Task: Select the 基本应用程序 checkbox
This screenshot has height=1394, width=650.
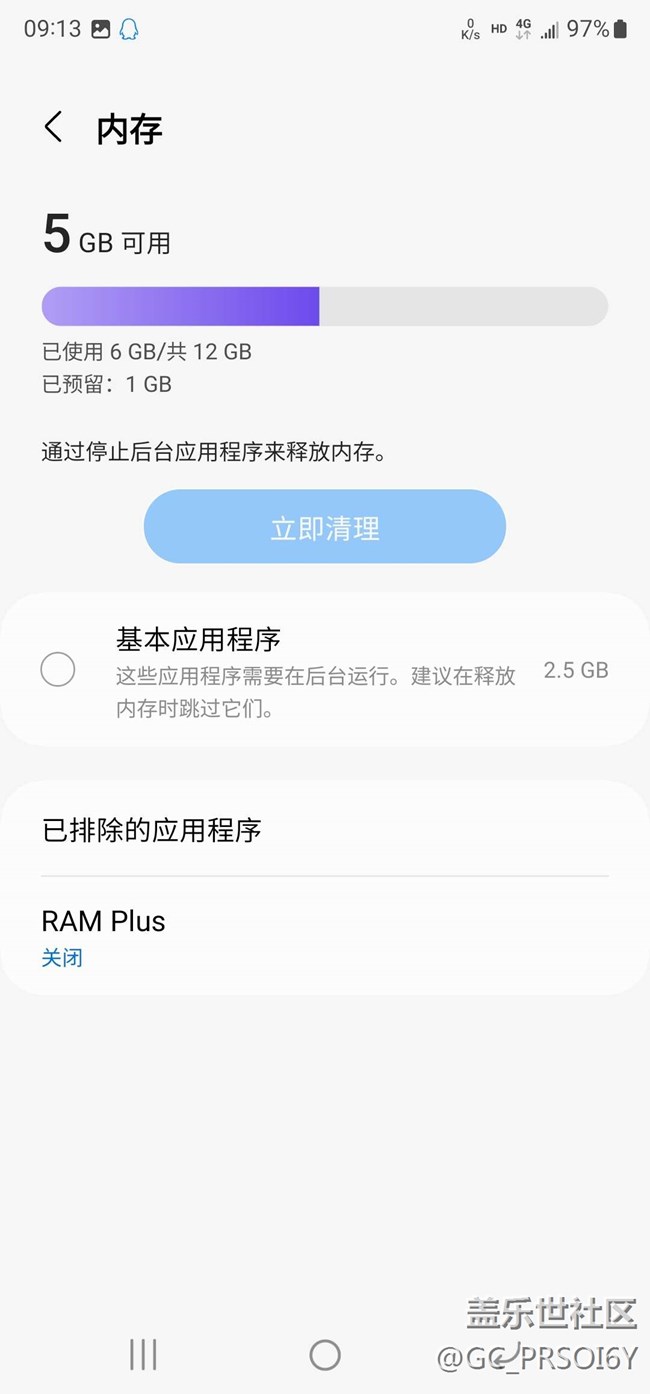Action: (58, 669)
